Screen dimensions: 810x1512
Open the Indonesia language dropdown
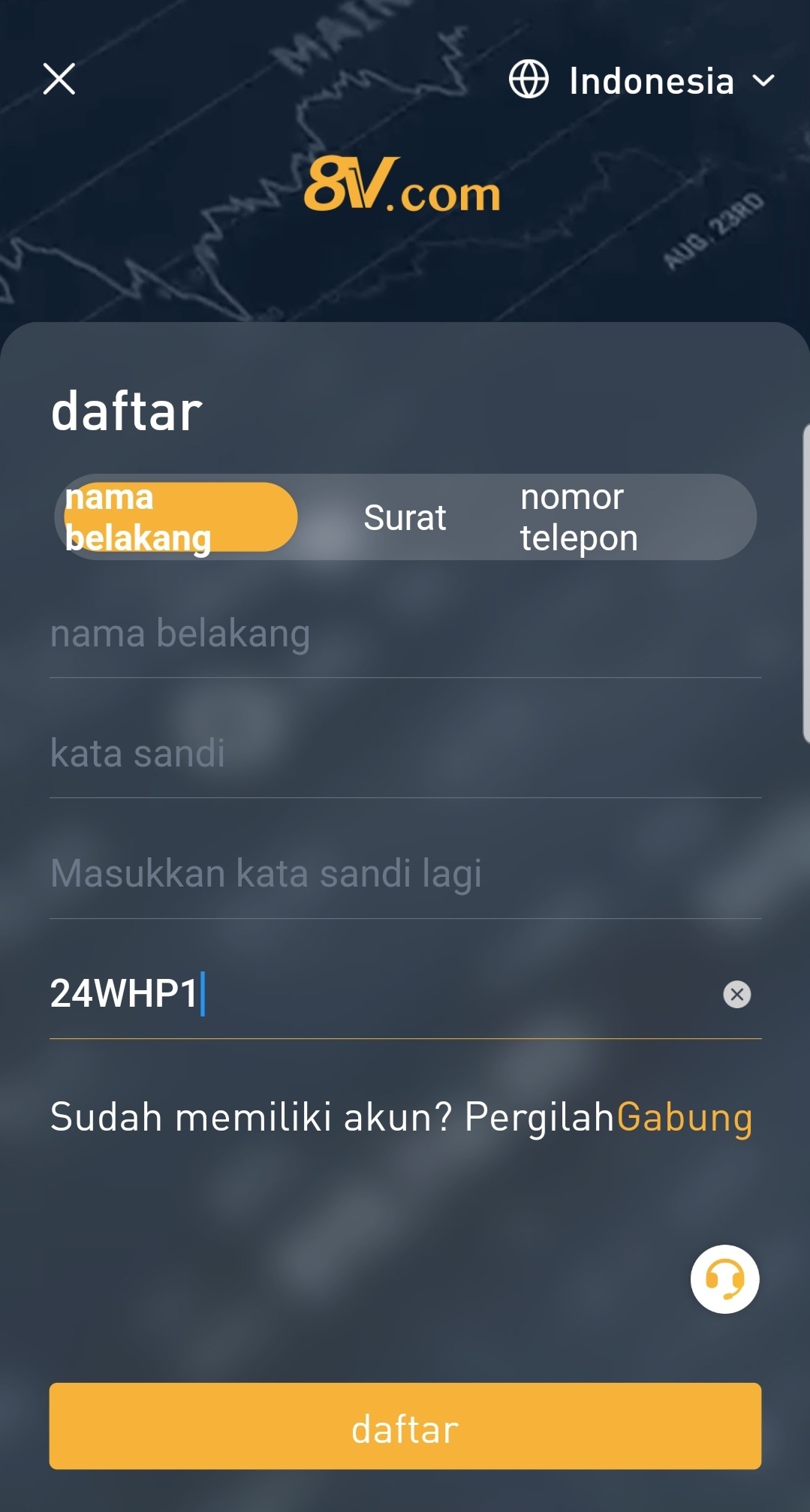pyautogui.click(x=643, y=80)
